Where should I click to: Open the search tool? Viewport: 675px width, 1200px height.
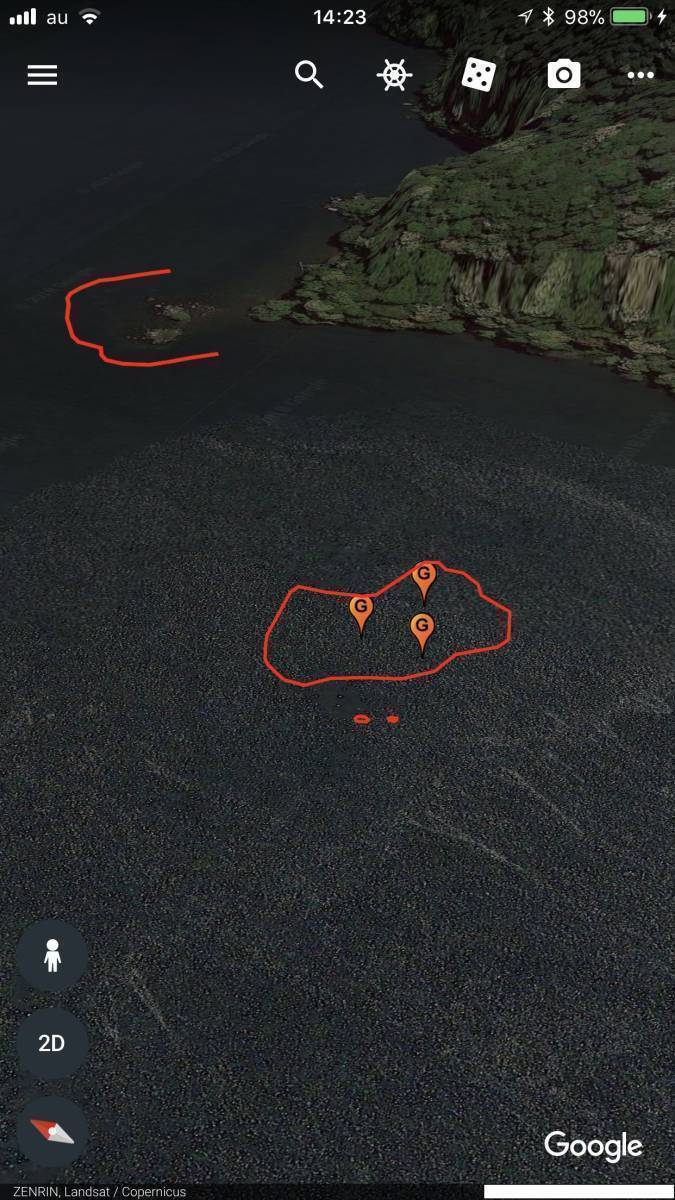coord(309,75)
